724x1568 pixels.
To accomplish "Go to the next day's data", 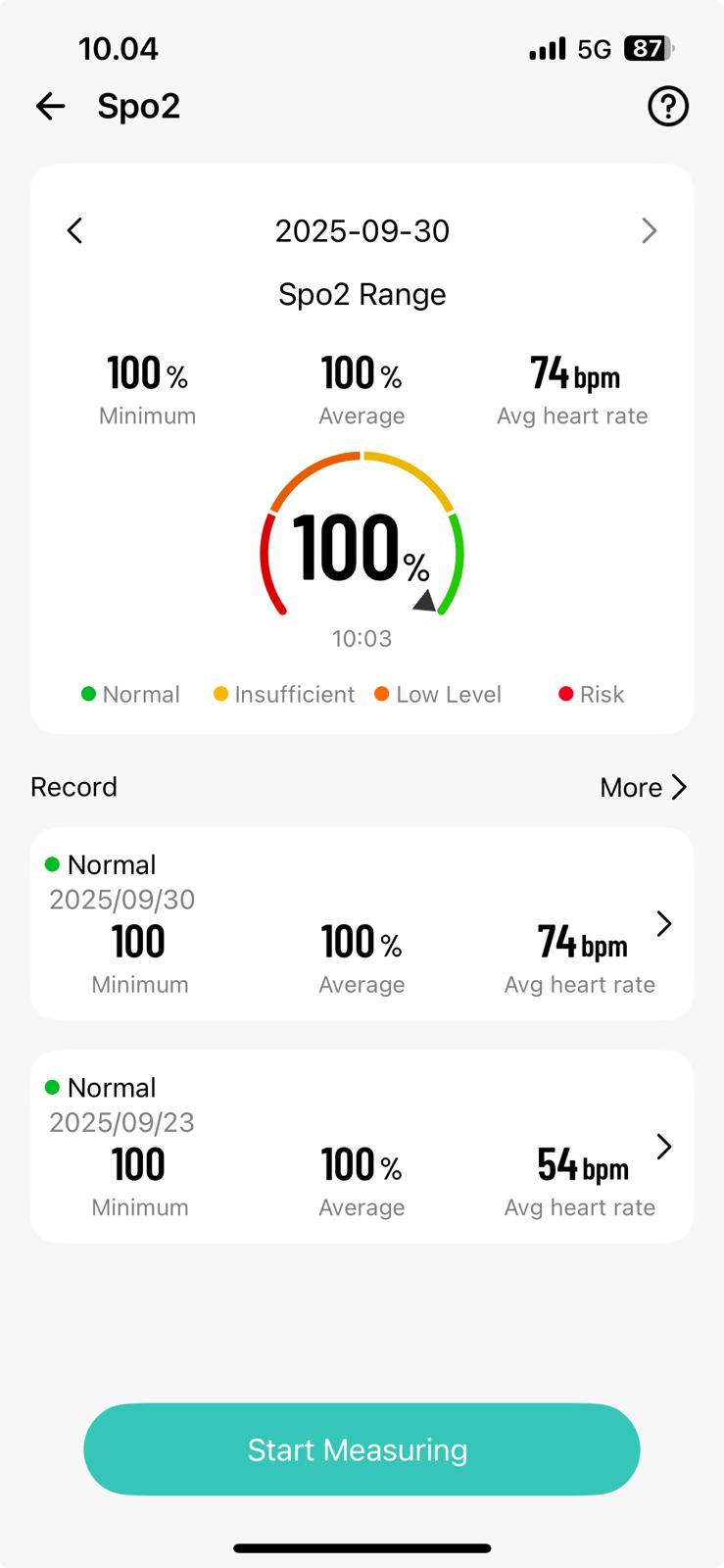I will [649, 231].
